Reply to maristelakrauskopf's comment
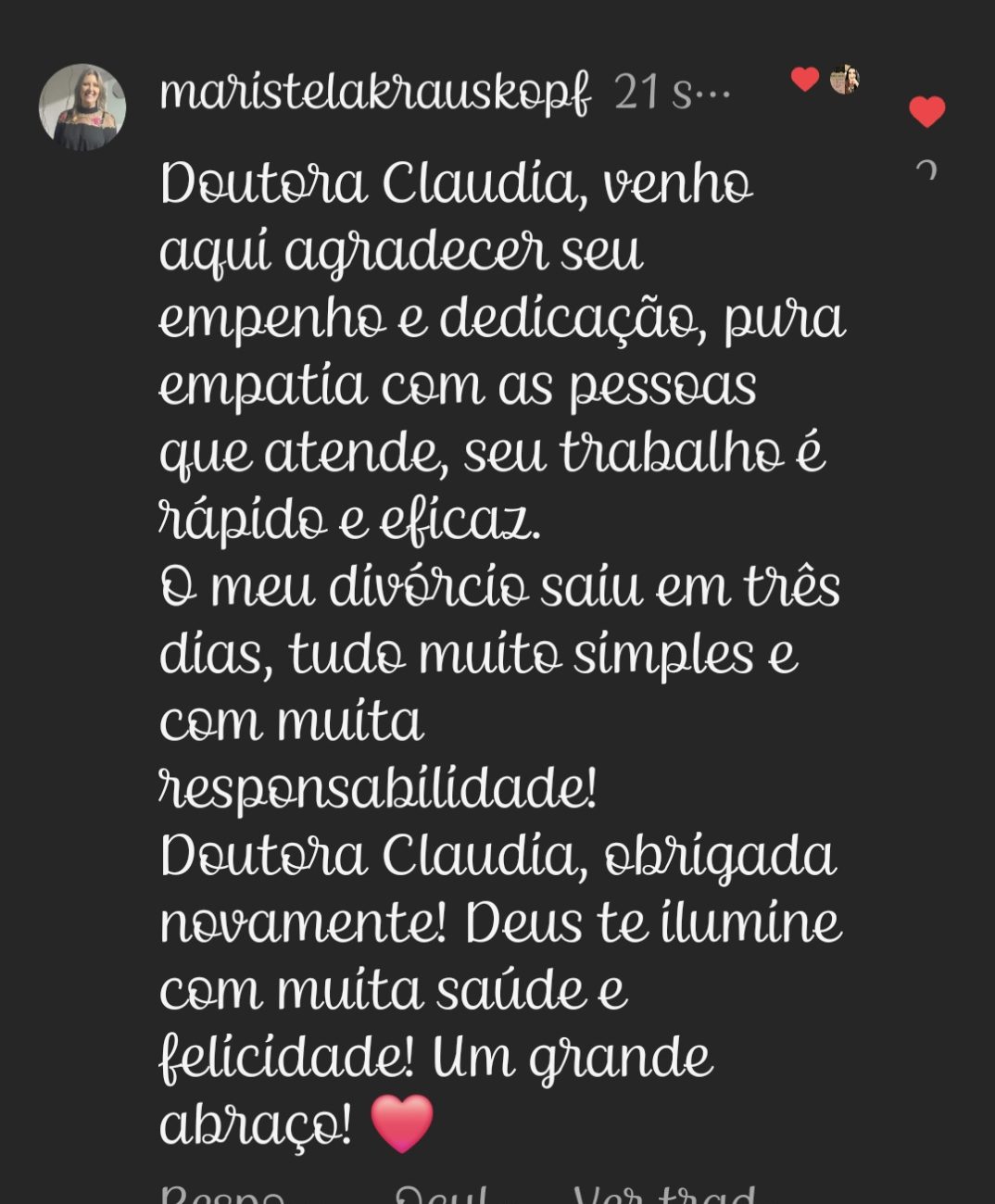 (222, 1193)
